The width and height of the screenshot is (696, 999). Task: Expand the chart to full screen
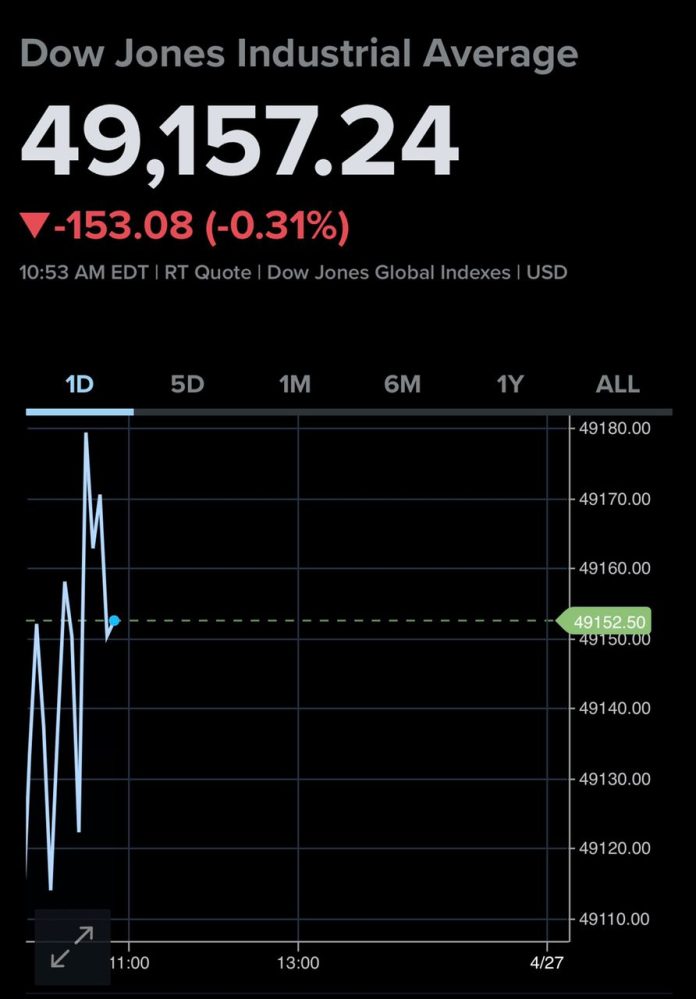pos(72,946)
